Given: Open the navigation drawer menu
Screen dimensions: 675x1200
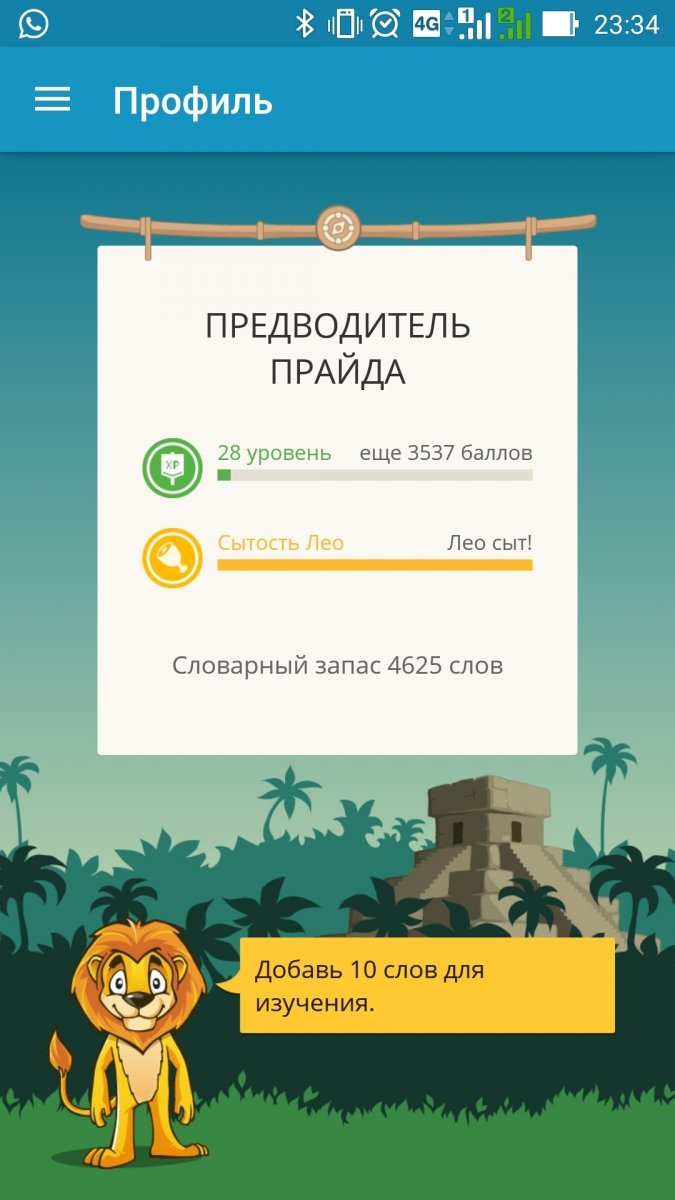Looking at the screenshot, I should 52,100.
